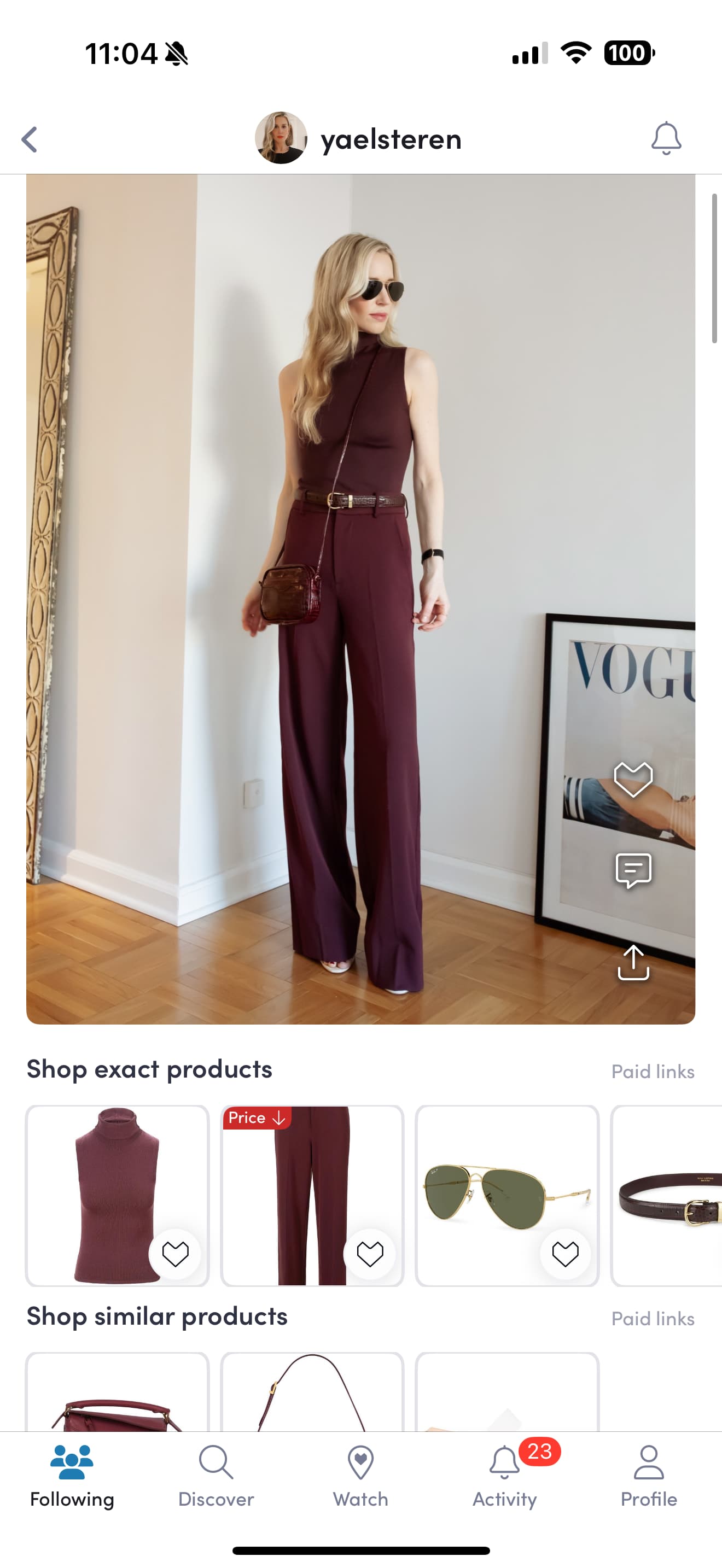Viewport: 722px width, 1568px height.
Task: Tap the notification bell for yaelsteren
Action: point(666,138)
